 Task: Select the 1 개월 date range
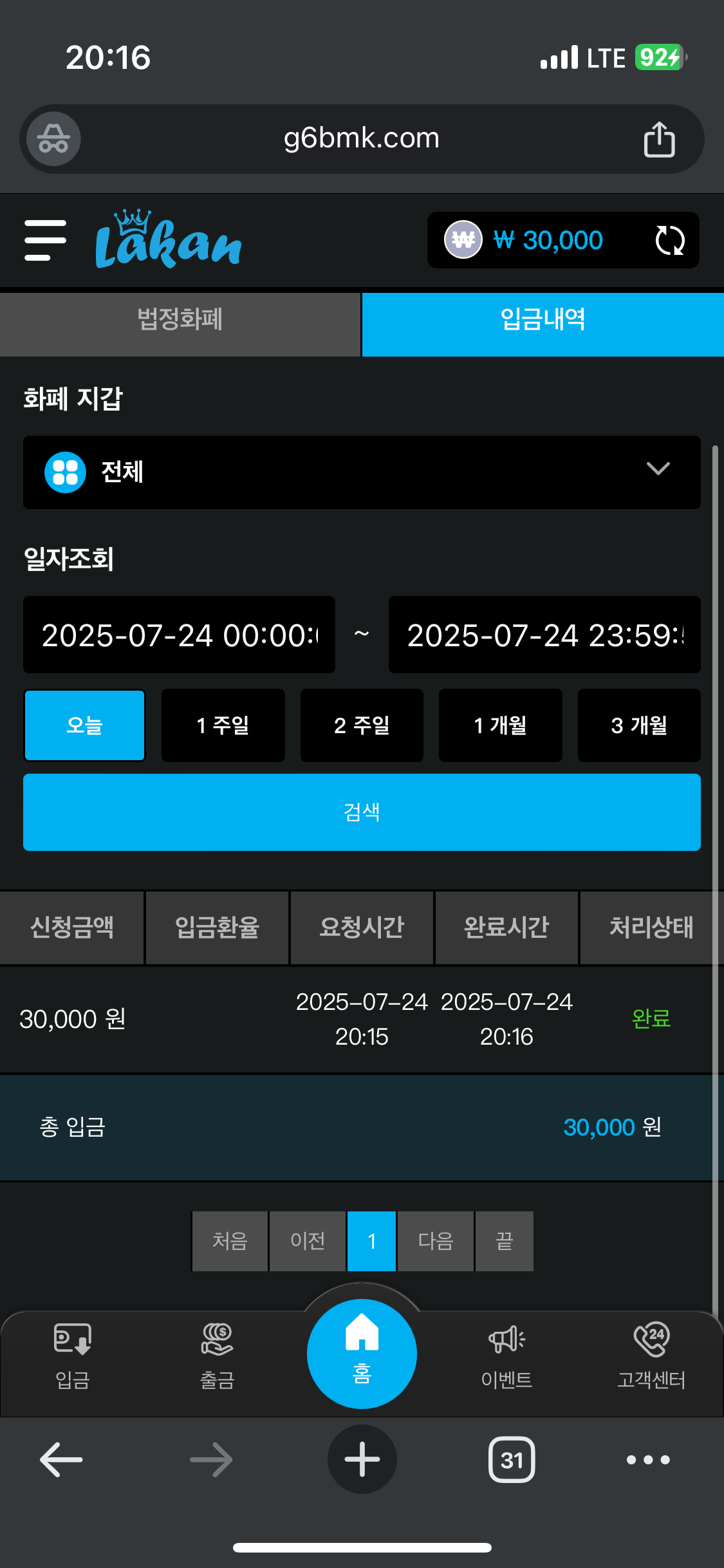tap(500, 725)
